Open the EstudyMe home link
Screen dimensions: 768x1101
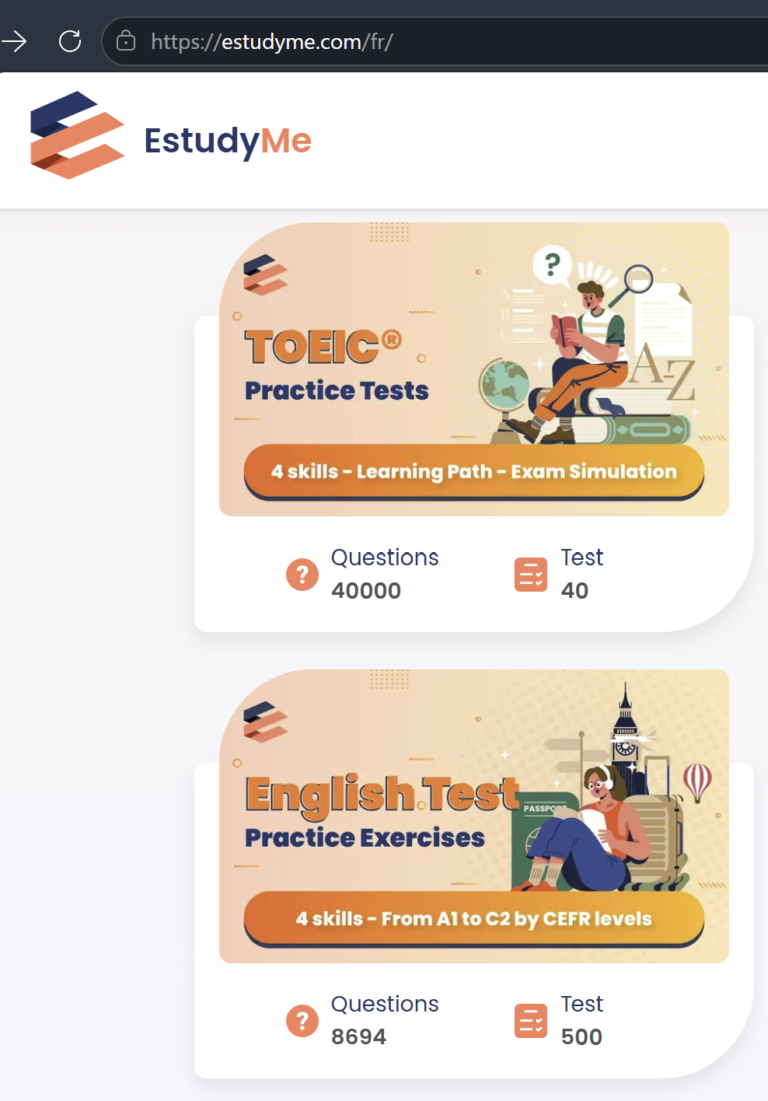coord(170,141)
